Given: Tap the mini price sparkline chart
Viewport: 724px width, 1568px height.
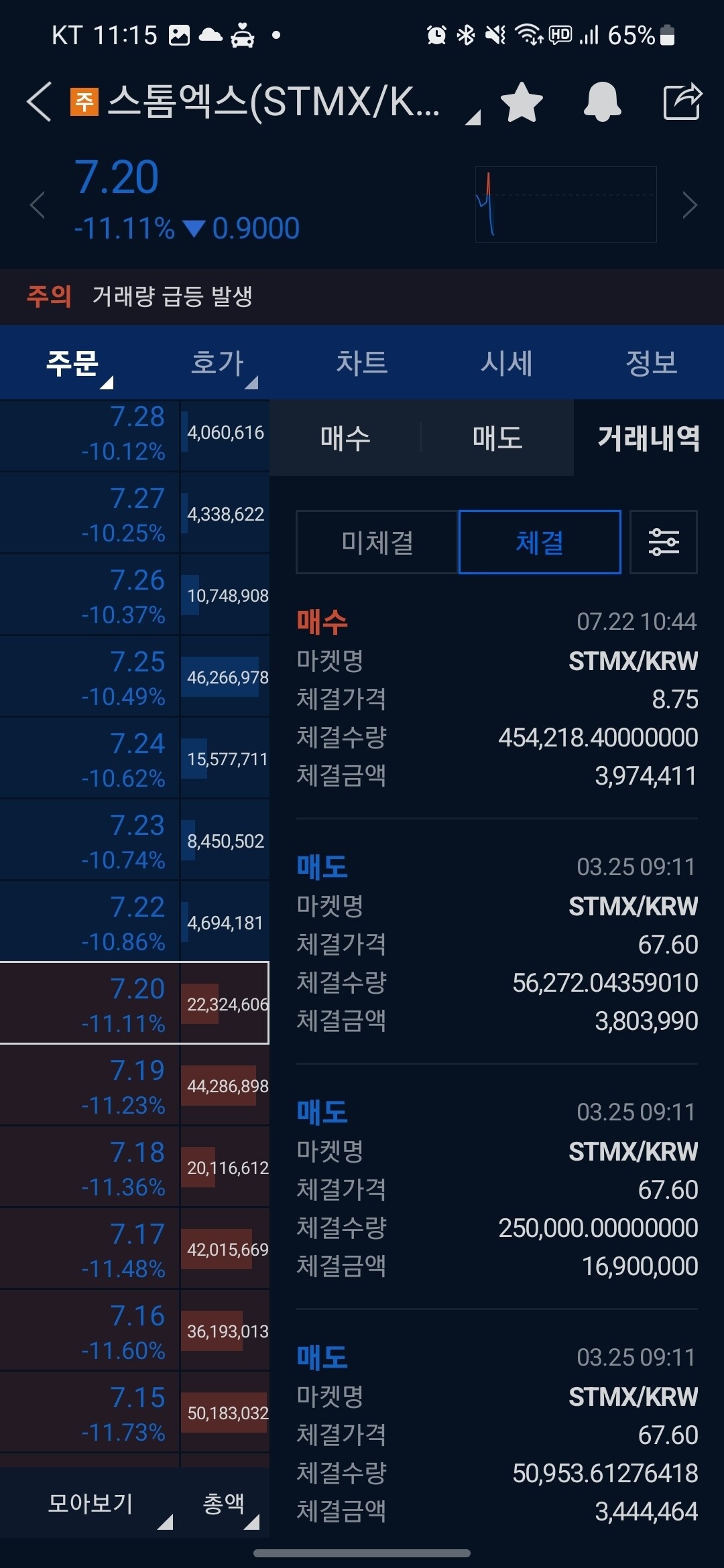Looking at the screenshot, I should pyautogui.click(x=565, y=203).
